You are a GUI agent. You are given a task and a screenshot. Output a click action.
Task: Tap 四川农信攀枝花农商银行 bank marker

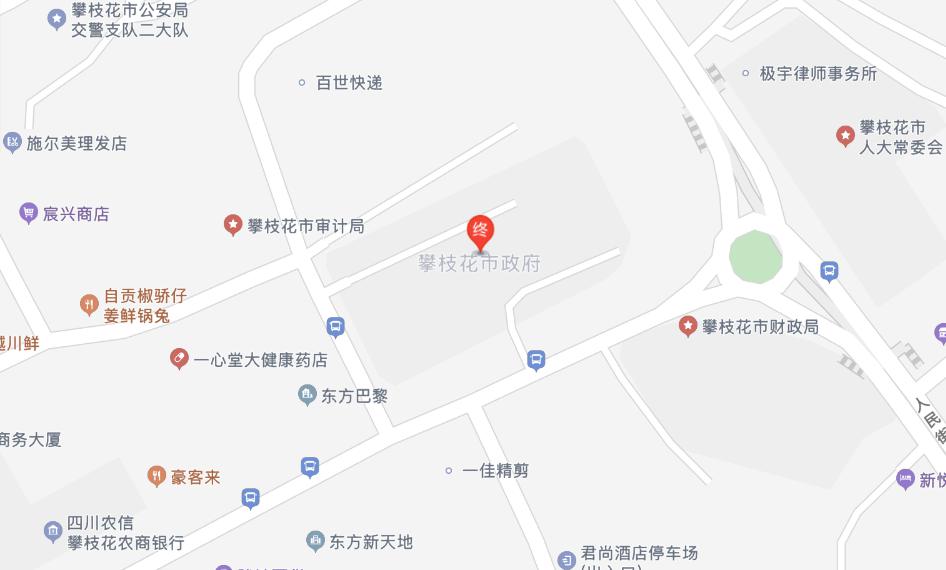click(x=53, y=532)
